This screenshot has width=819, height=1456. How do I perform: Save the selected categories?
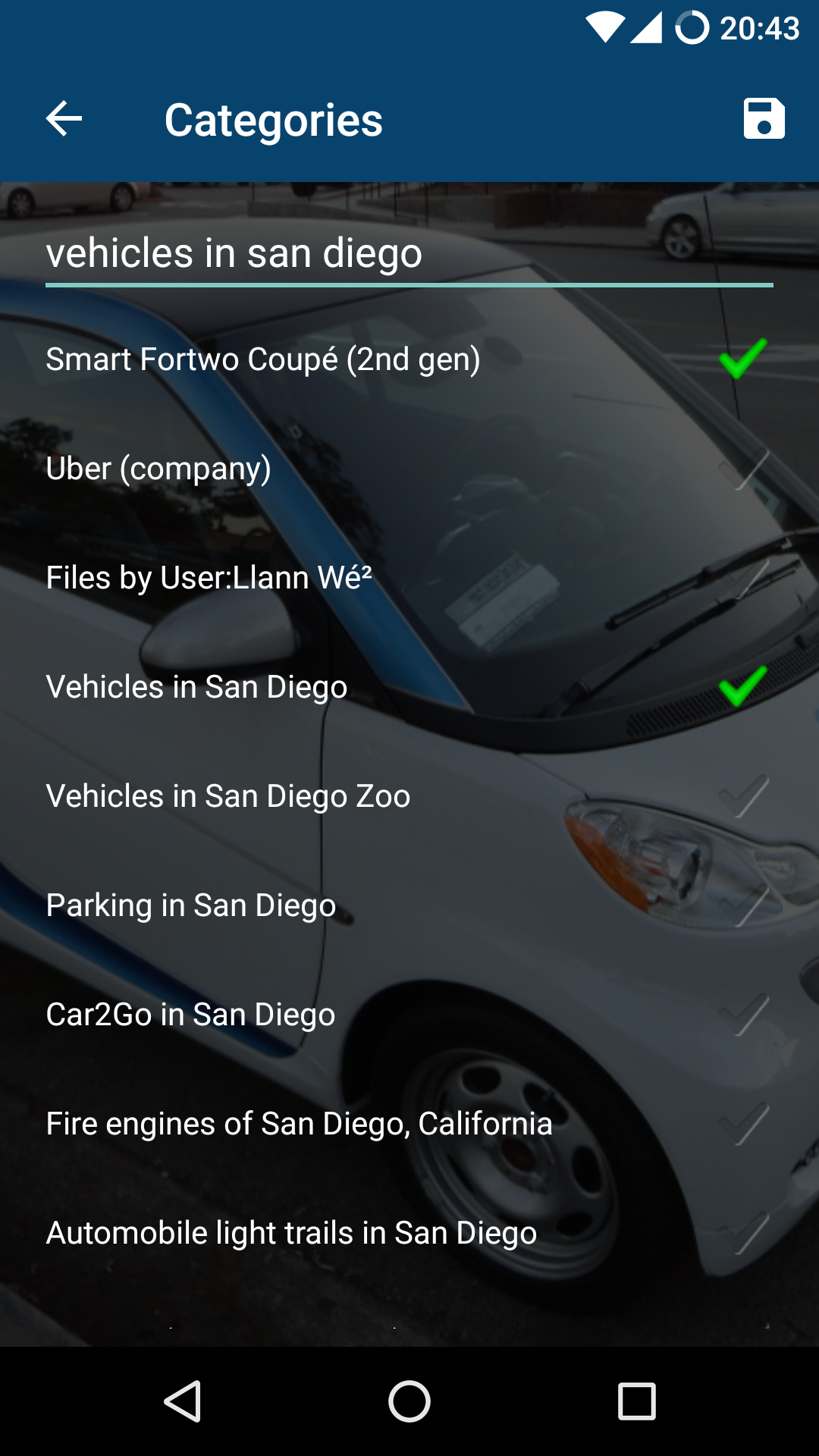tap(764, 119)
